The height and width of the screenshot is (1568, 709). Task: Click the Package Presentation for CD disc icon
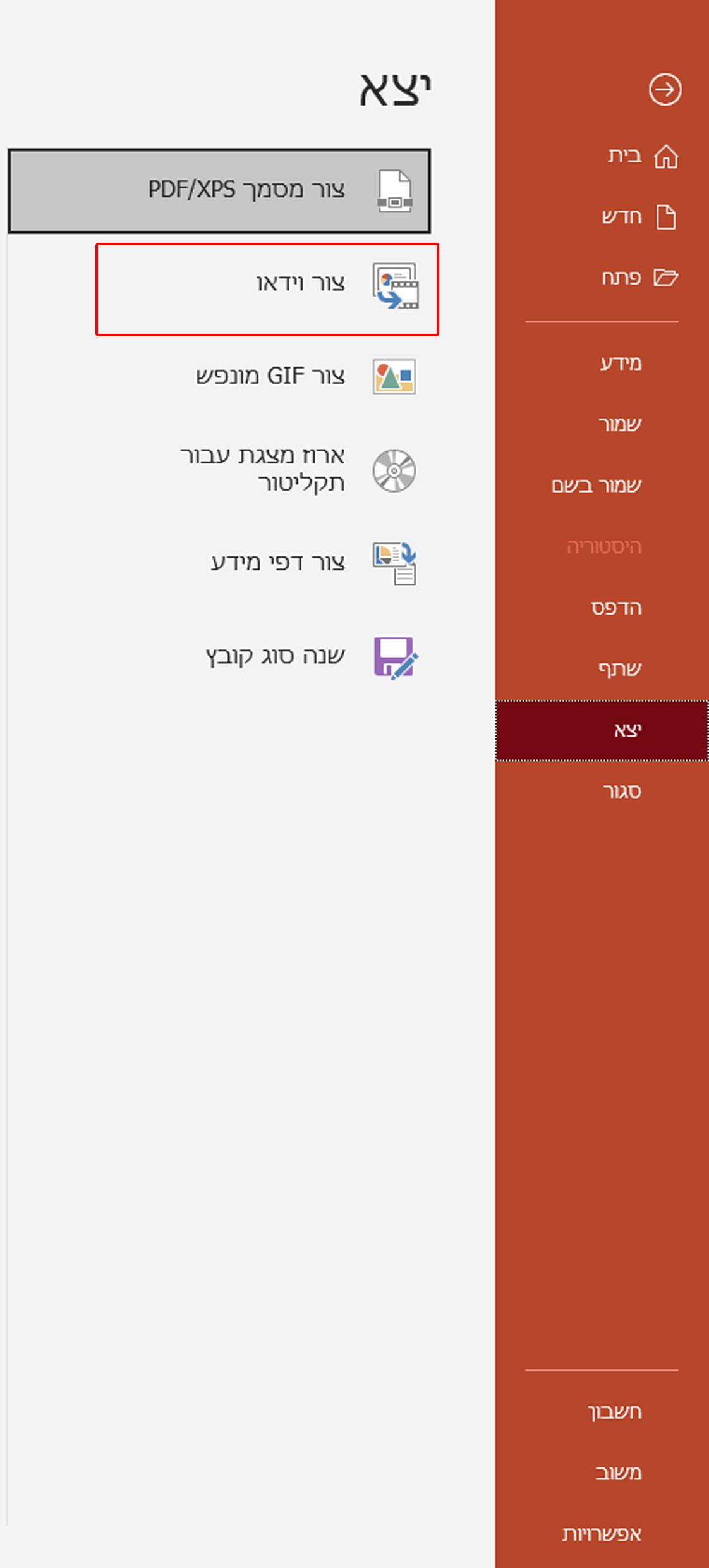pyautogui.click(x=394, y=470)
